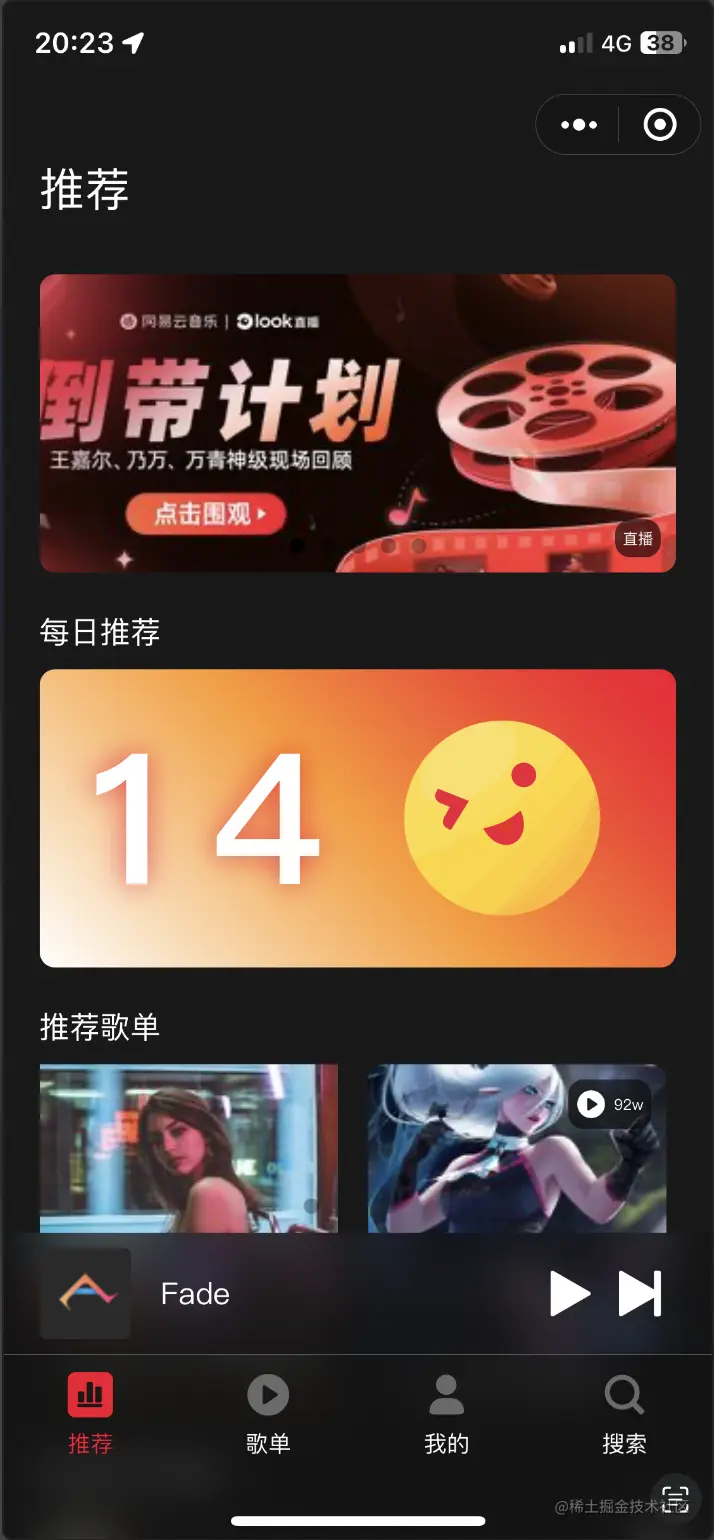Open the Fade album cover in mini player
Viewport: 714px width, 1540px height.
click(86, 1294)
